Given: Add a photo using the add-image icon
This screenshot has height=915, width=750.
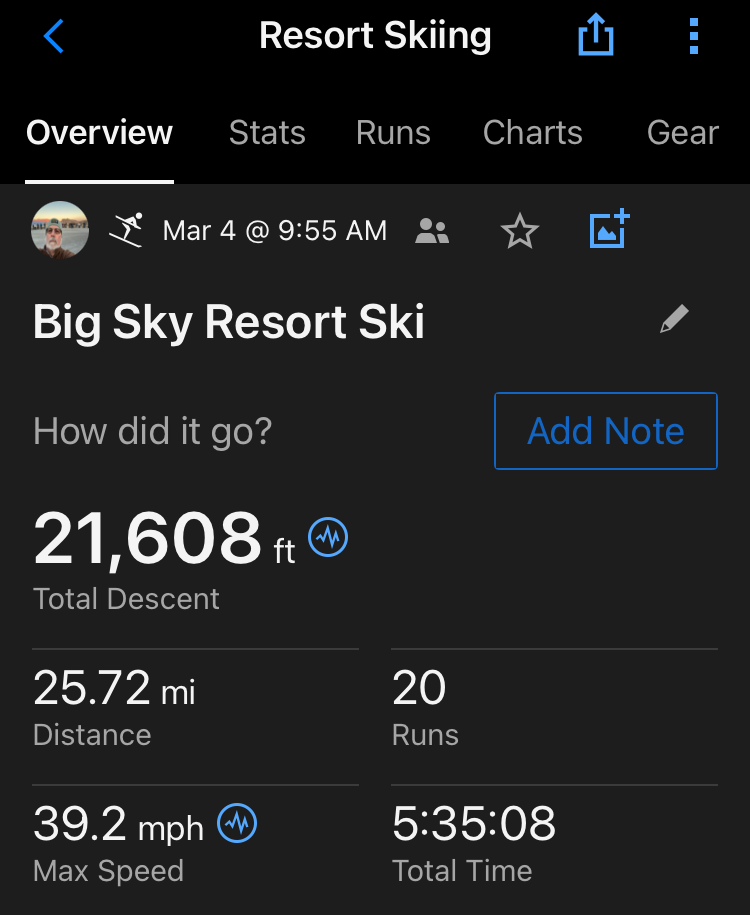Looking at the screenshot, I should click(x=607, y=229).
